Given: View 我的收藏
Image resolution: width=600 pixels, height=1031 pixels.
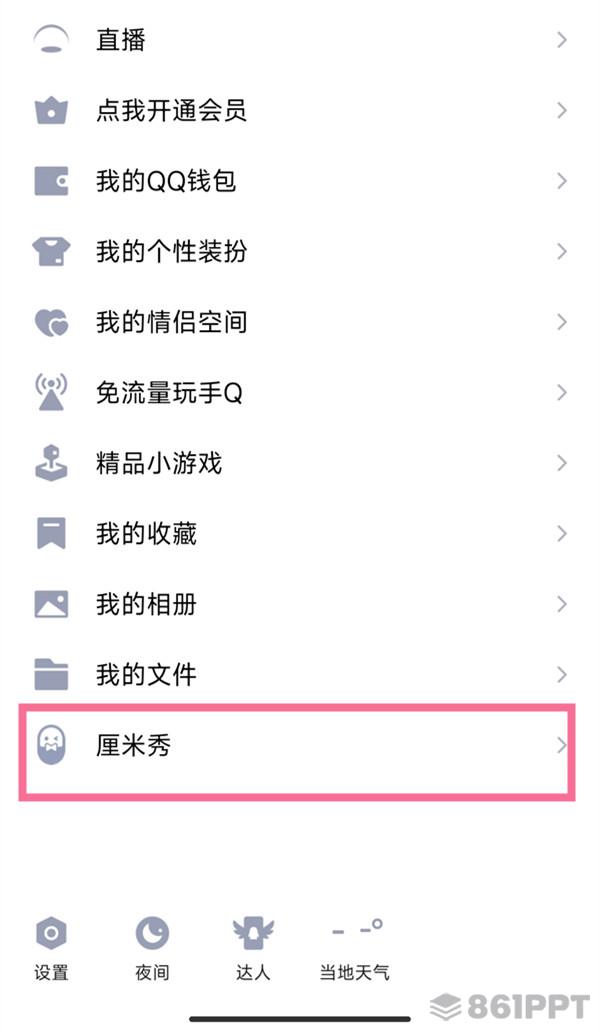Looking at the screenshot, I should pyautogui.click(x=300, y=533).
